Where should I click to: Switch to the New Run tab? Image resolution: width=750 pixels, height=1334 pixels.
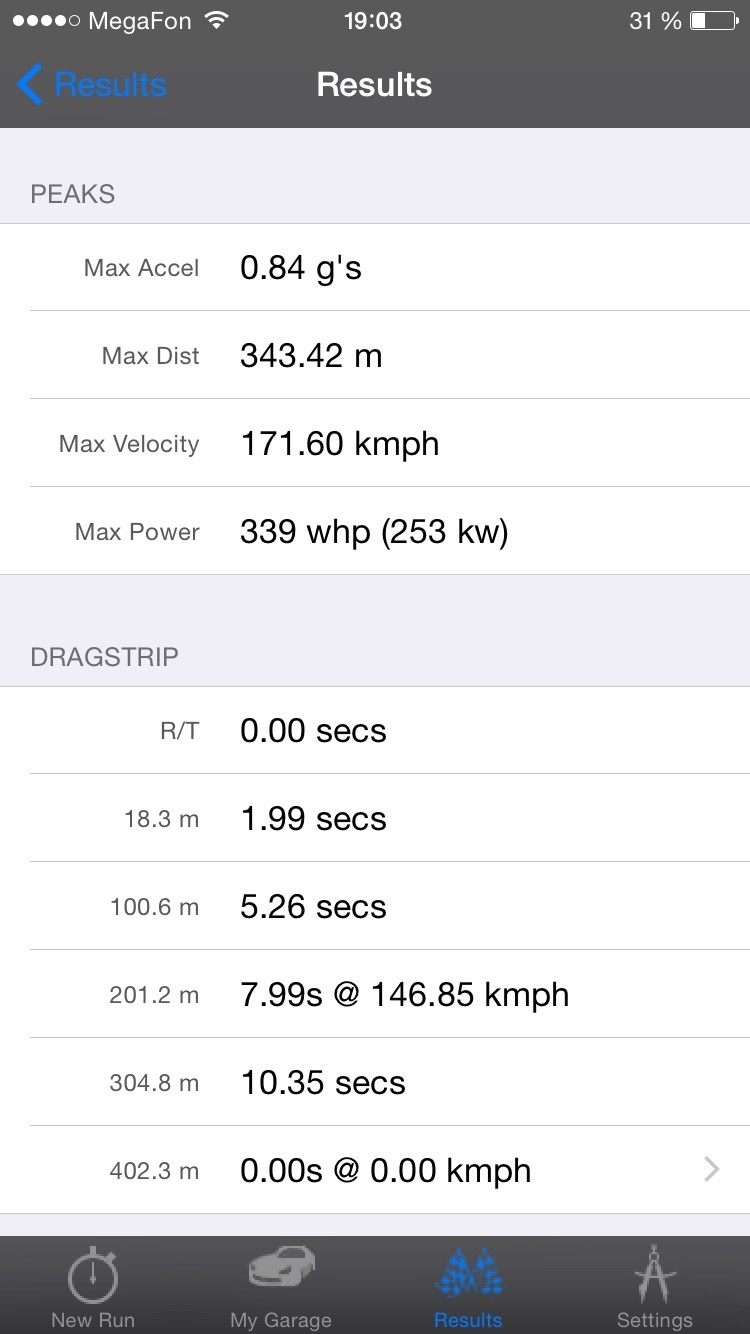coord(93,1286)
